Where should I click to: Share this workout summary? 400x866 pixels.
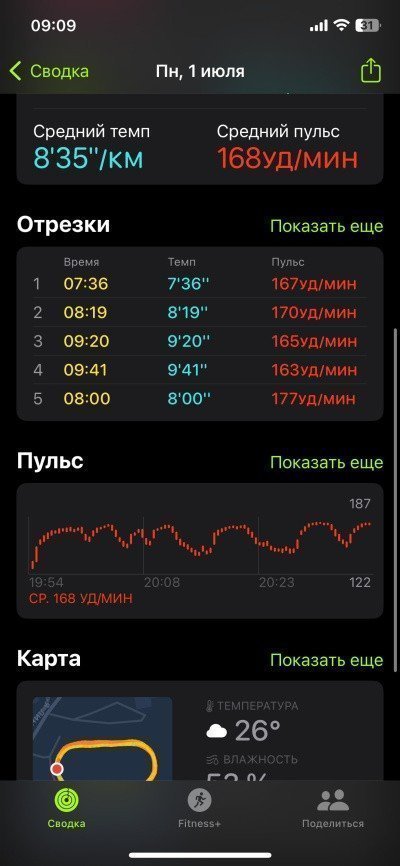[371, 71]
